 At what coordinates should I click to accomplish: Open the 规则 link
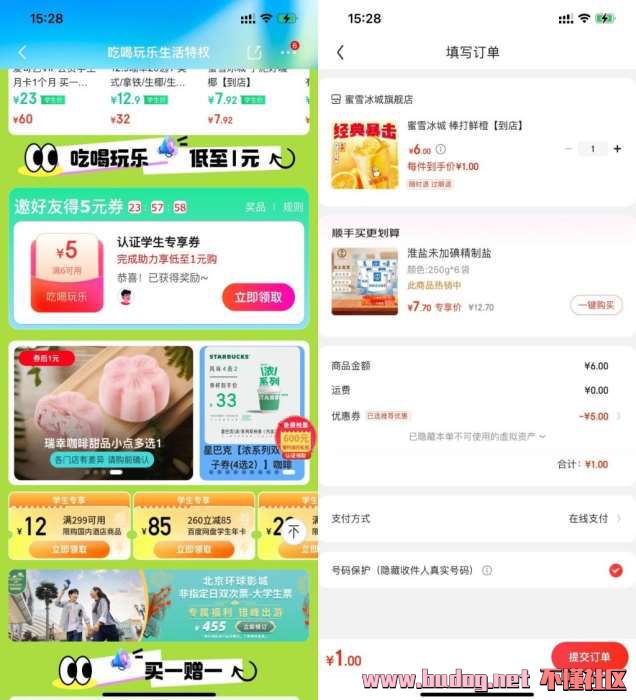(292, 207)
